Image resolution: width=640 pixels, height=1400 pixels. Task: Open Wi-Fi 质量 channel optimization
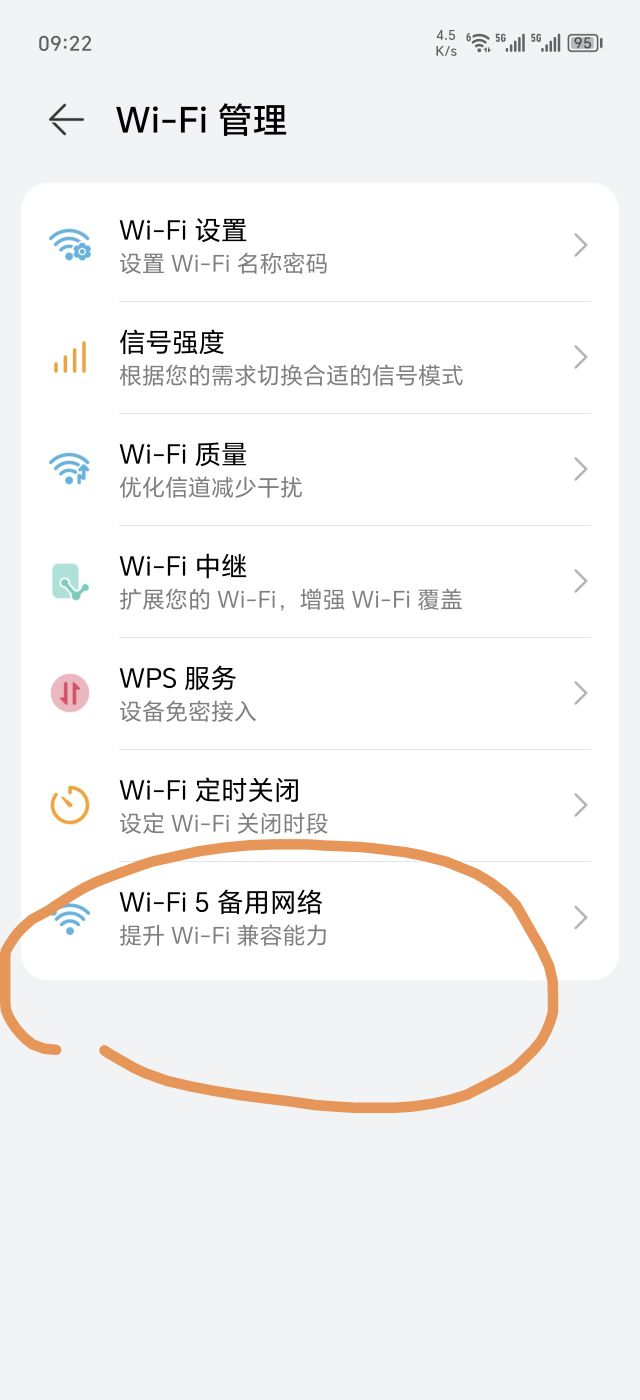pos(320,470)
